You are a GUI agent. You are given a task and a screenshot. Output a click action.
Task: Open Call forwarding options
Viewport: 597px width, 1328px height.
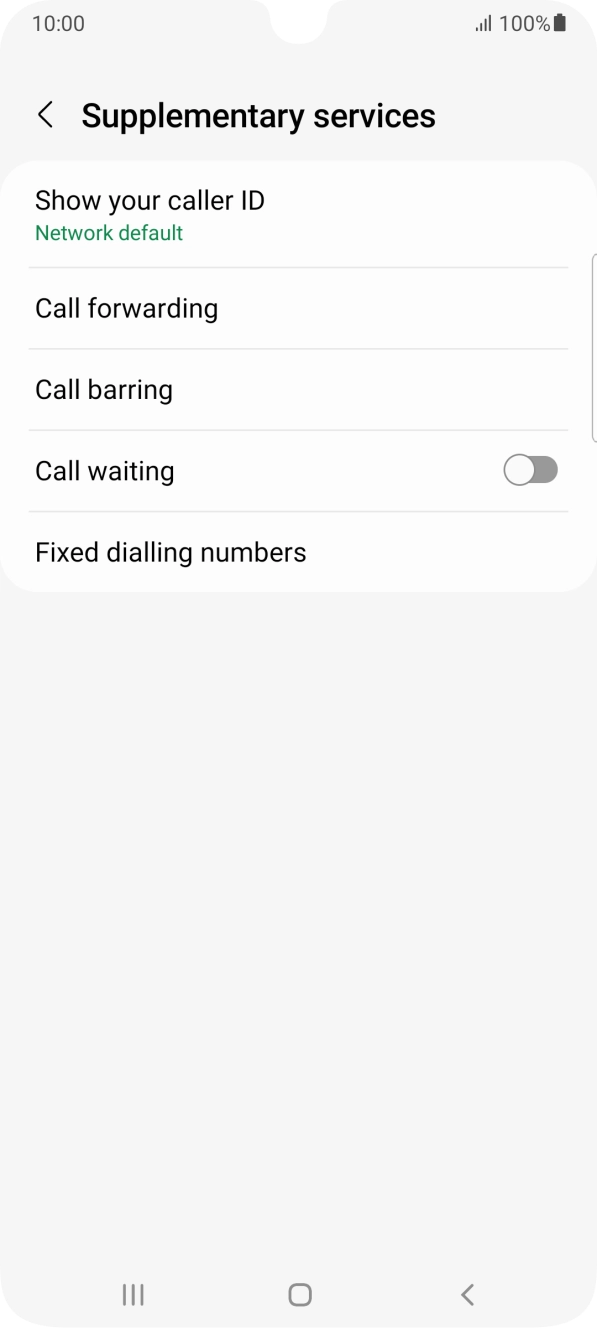point(298,308)
